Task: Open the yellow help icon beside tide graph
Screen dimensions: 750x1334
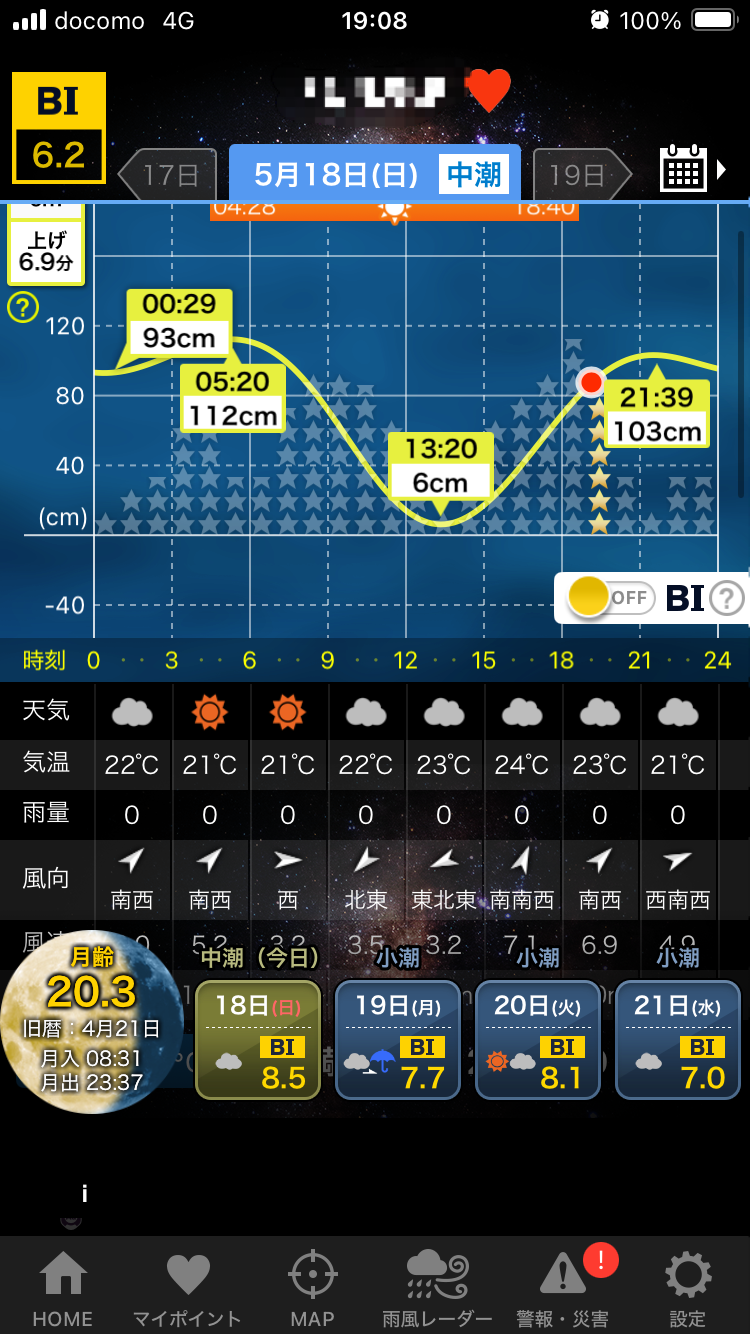Action: 22,307
